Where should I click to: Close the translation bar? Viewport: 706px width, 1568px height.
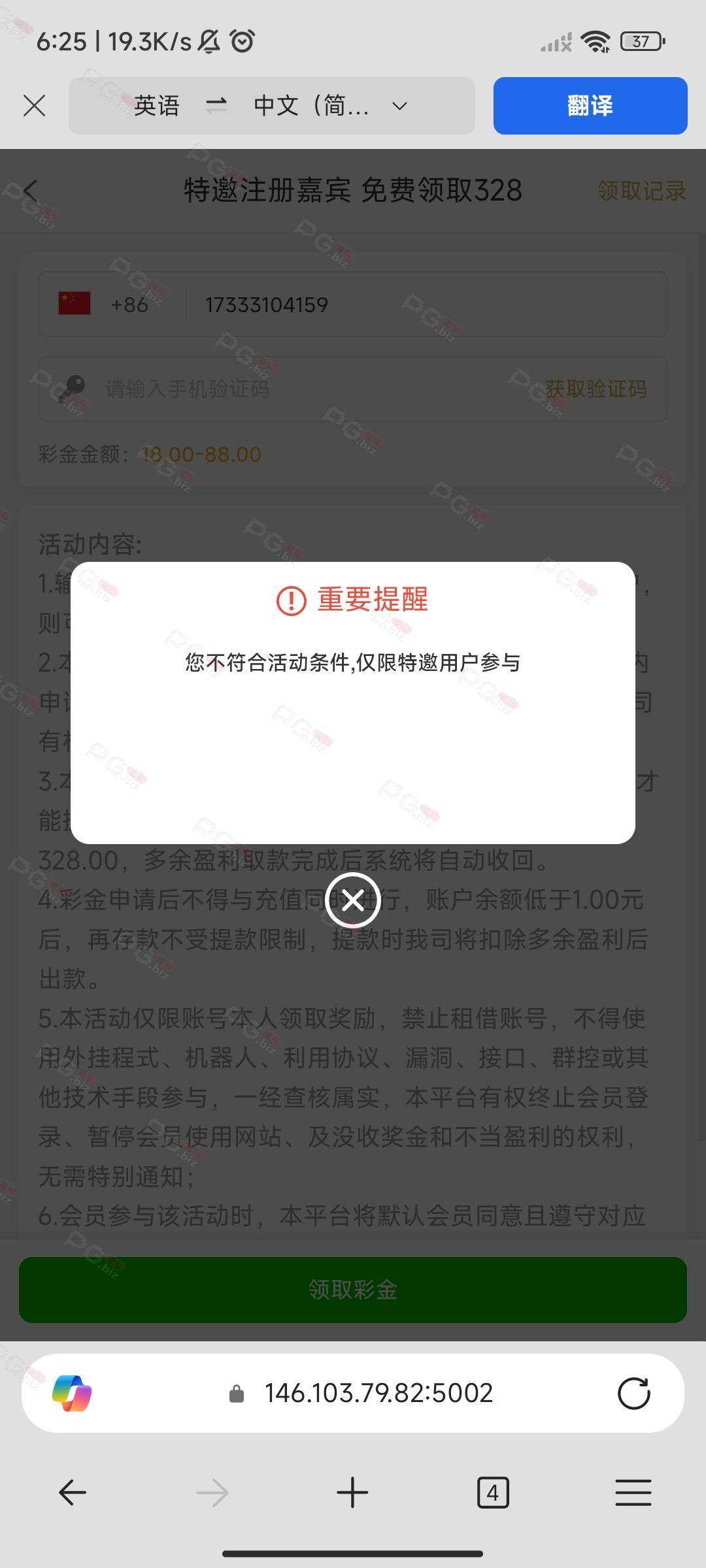(x=34, y=105)
